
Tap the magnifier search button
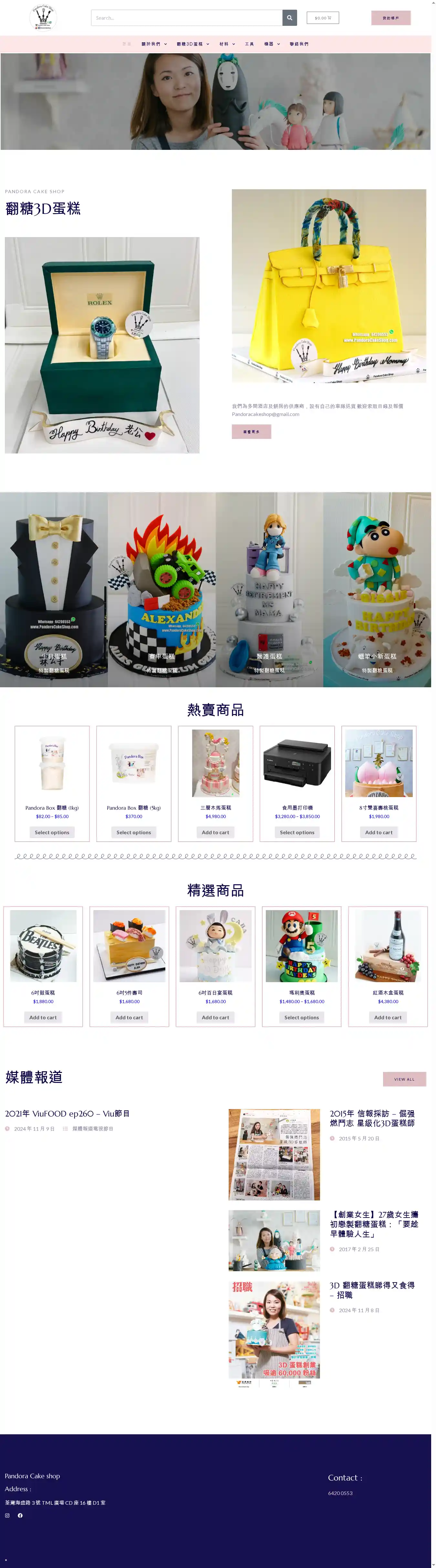point(289,18)
